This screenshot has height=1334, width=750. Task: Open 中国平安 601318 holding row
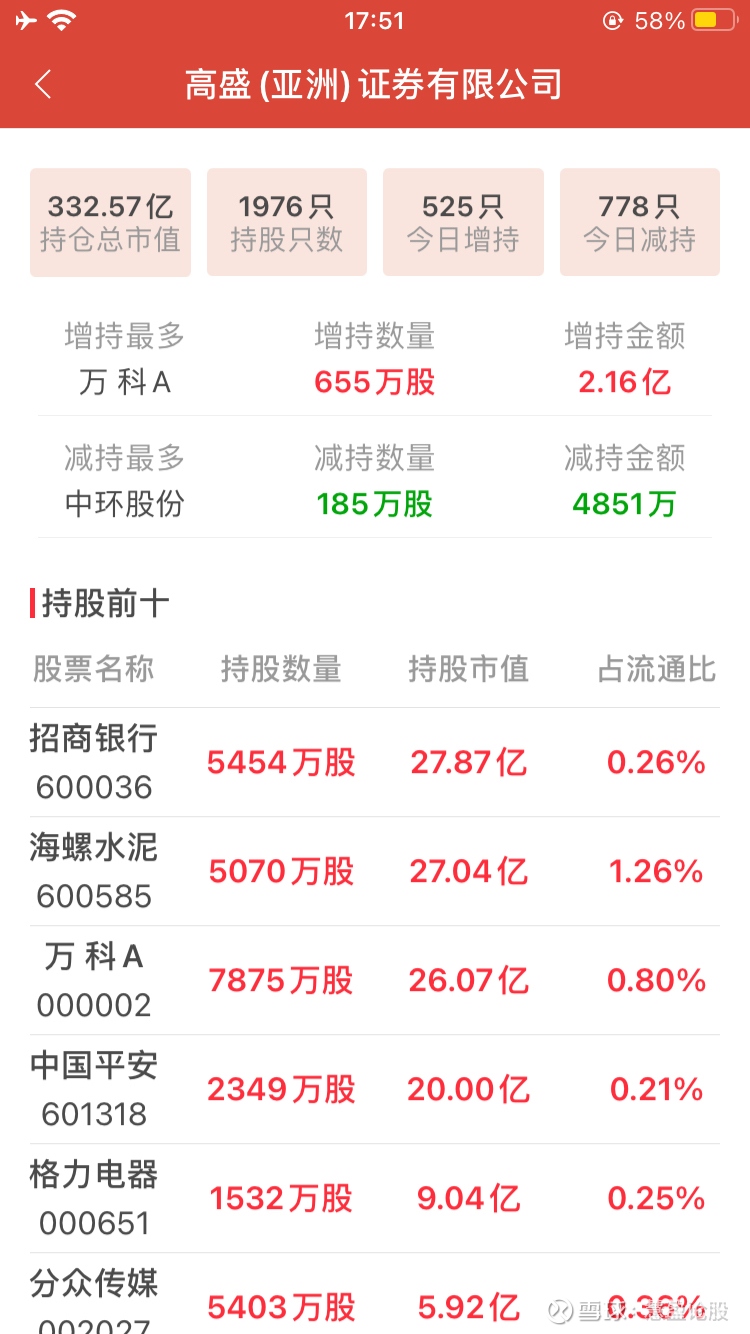(x=375, y=1090)
